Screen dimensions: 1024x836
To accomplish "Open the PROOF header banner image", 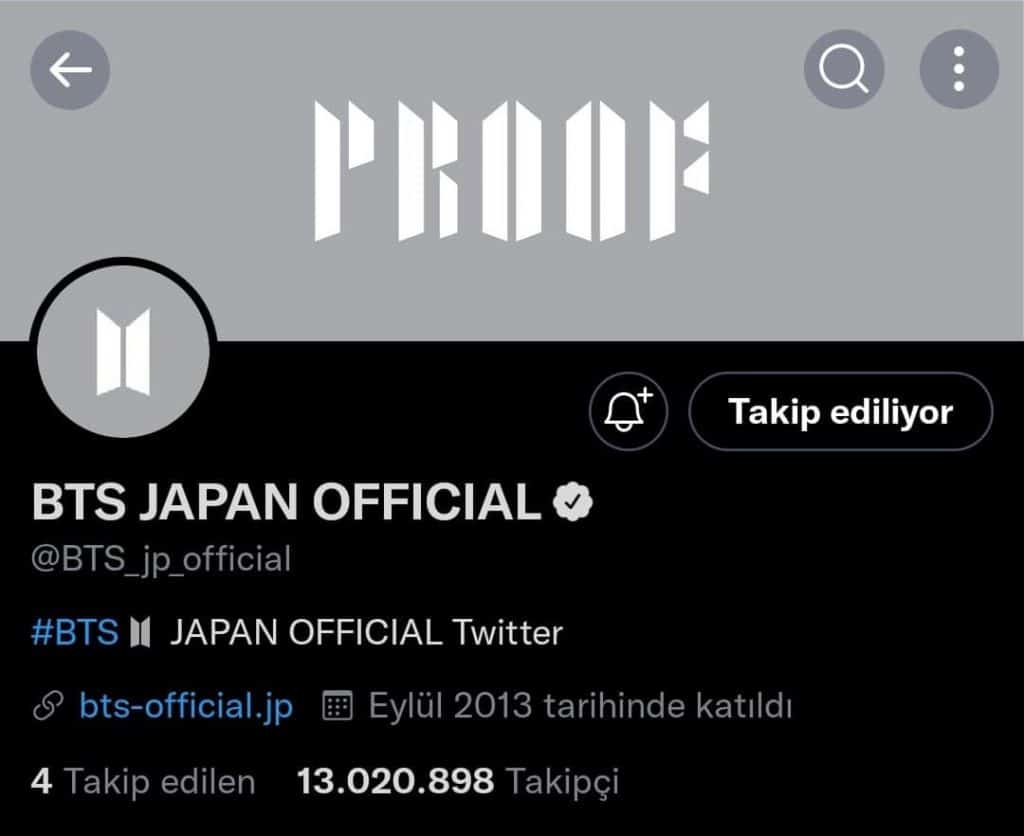I will (x=512, y=170).
